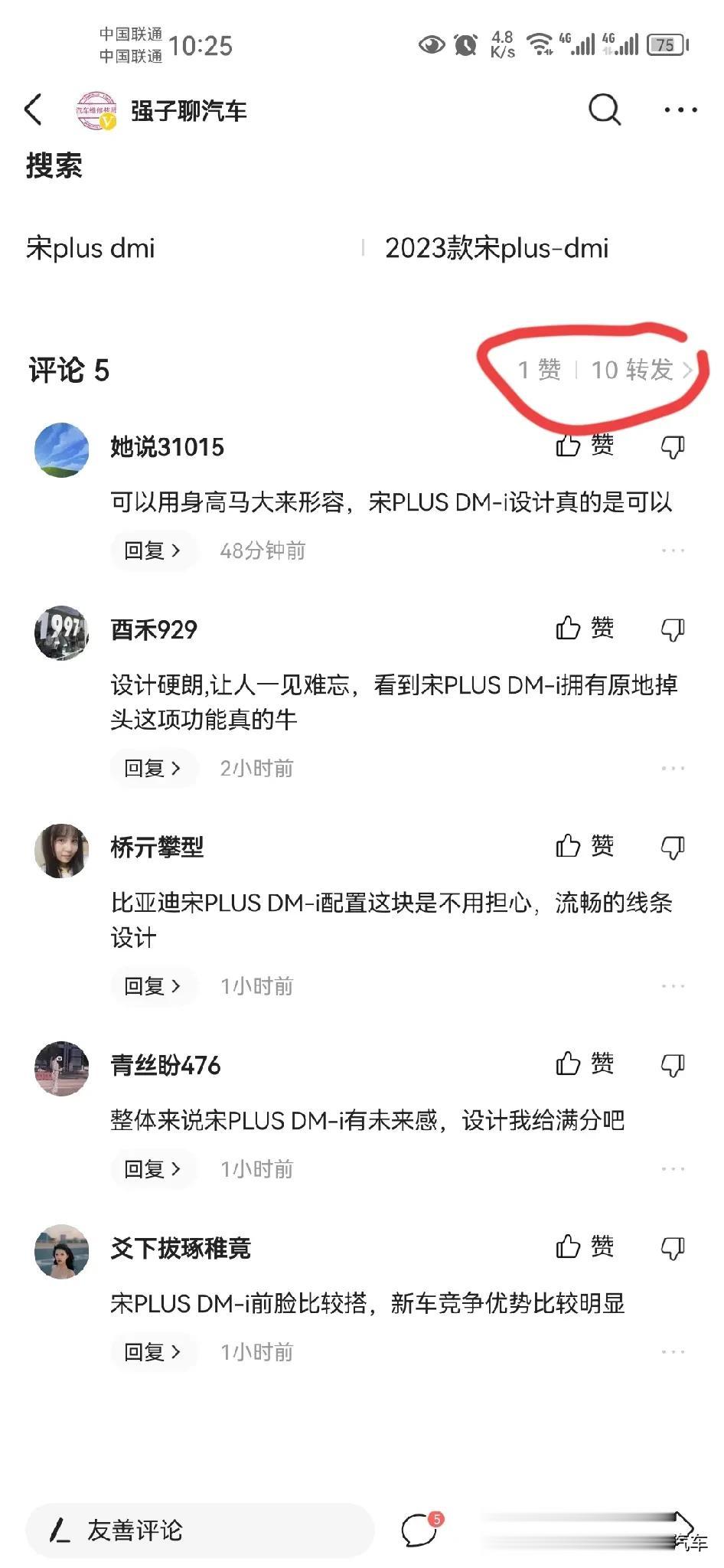
Task: Tap the 友善评论 comment input box
Action: coord(199,1530)
